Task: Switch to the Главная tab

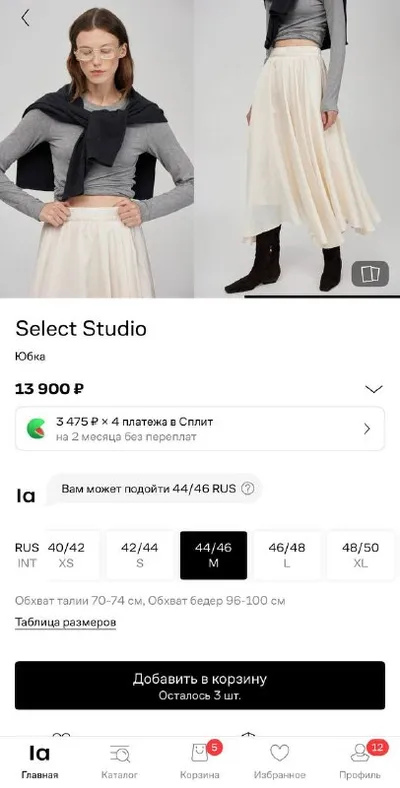Action: (x=40, y=761)
